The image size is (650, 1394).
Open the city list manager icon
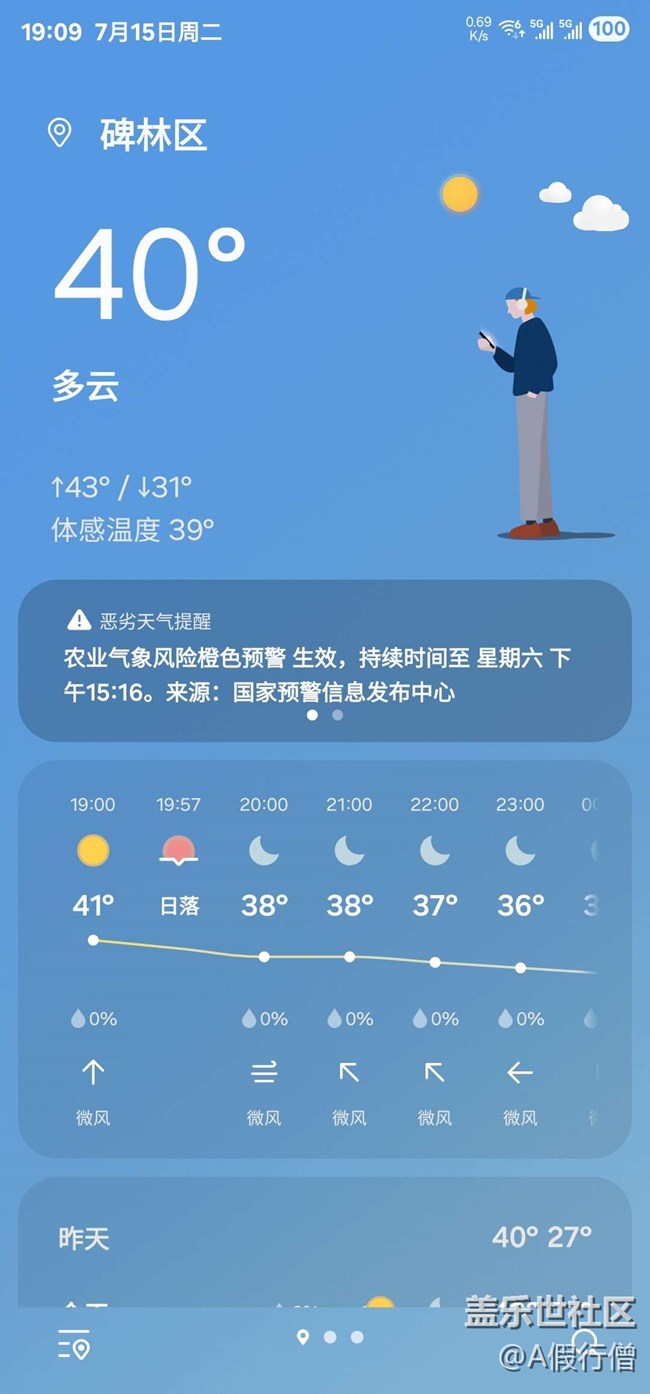click(x=74, y=1345)
